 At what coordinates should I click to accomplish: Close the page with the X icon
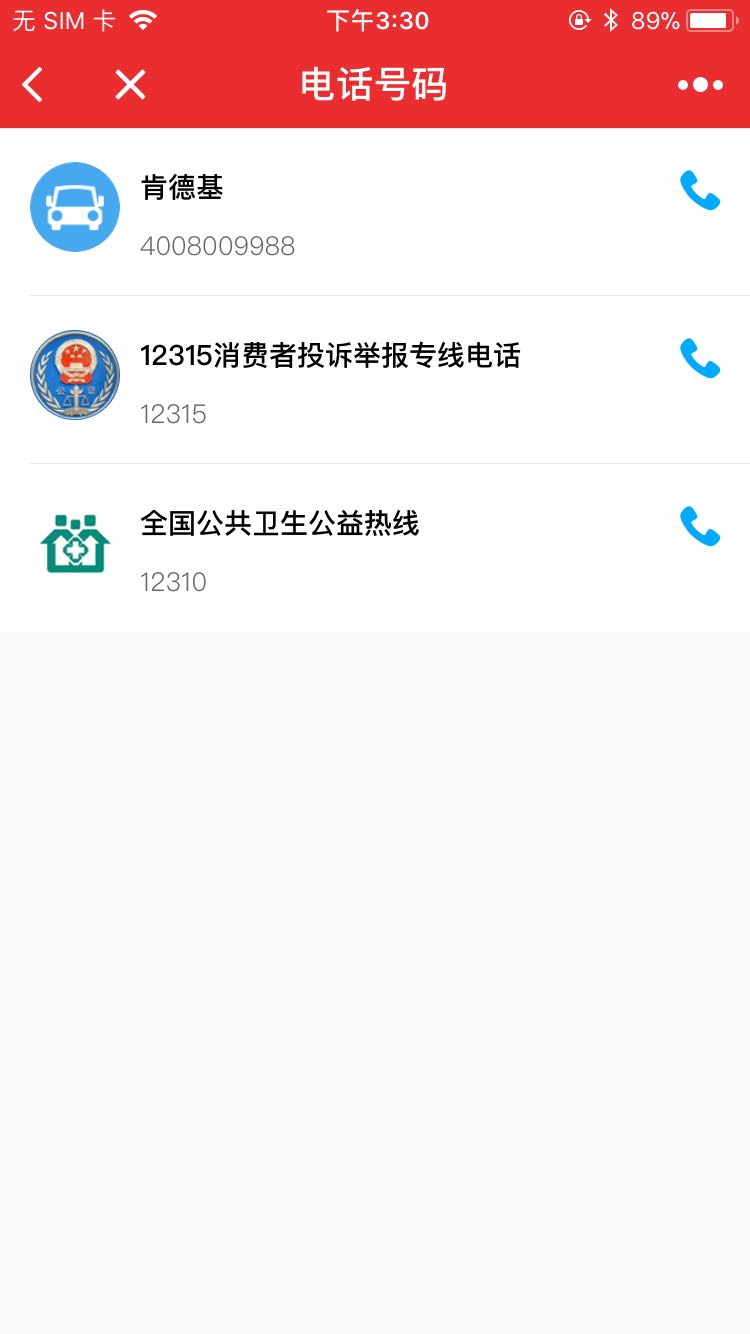[x=130, y=85]
